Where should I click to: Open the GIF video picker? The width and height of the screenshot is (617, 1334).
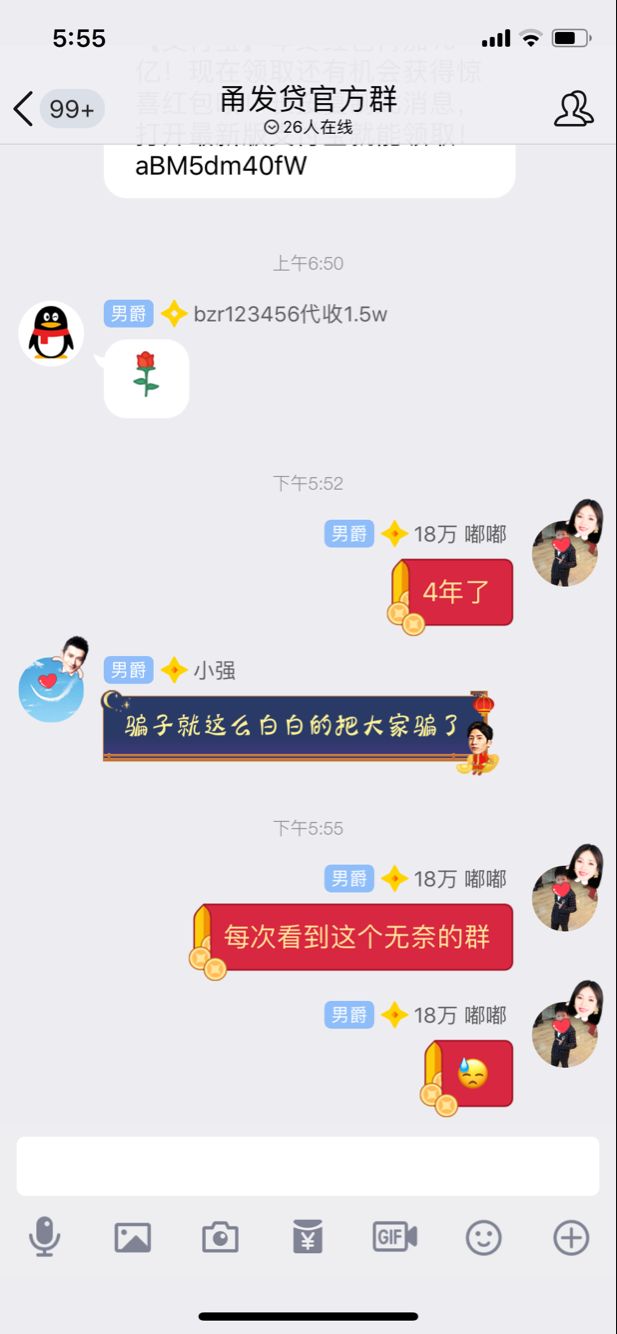[x=394, y=1238]
